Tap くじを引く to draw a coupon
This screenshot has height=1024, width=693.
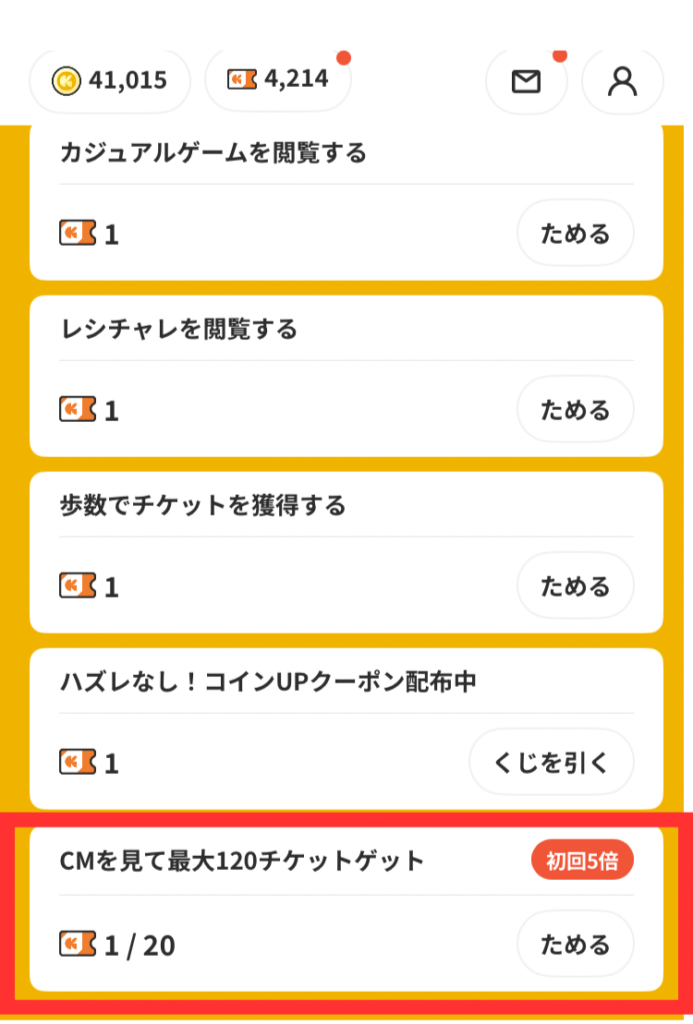[x=551, y=761]
